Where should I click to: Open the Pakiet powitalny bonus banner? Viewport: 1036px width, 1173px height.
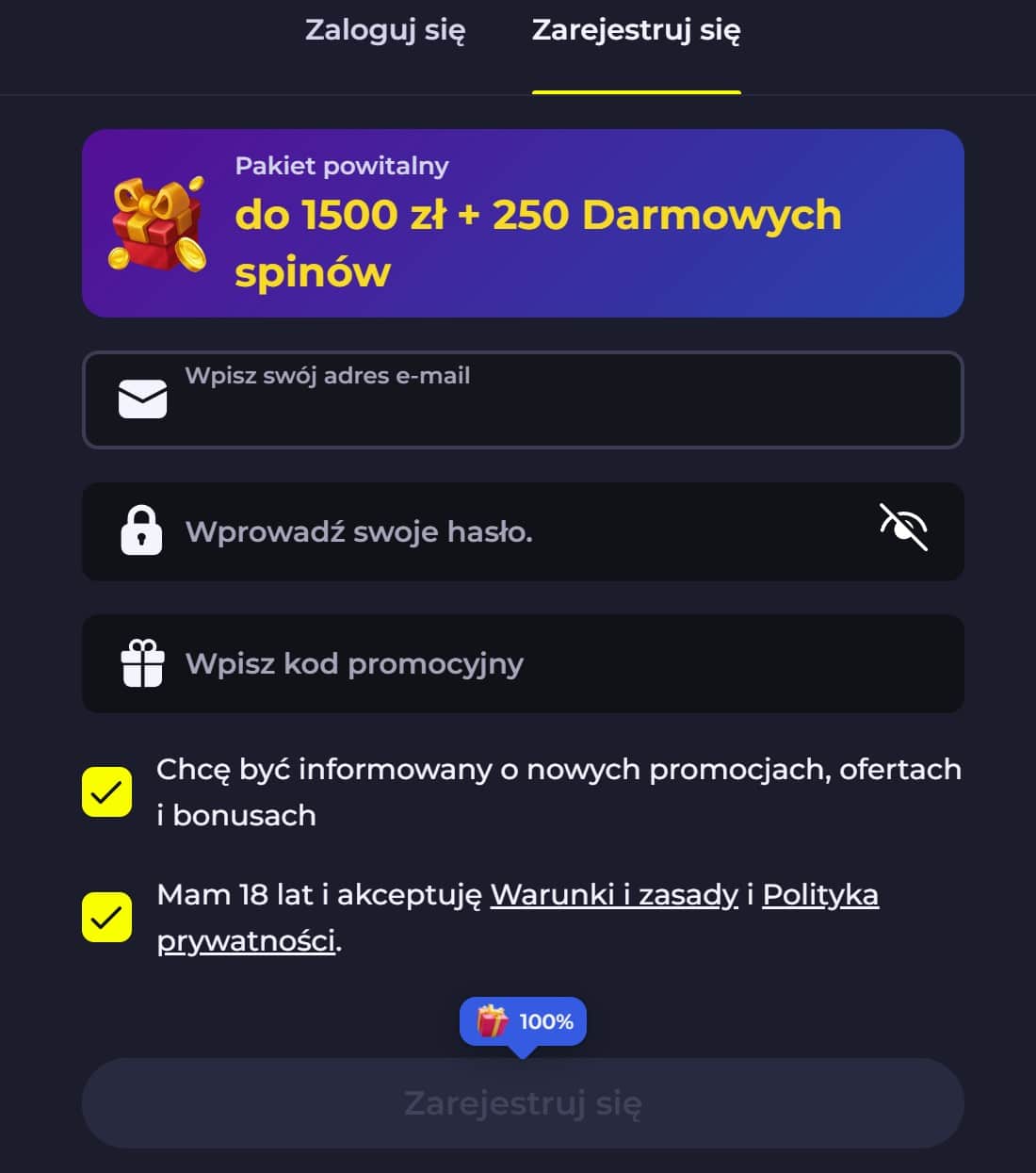coord(523,223)
